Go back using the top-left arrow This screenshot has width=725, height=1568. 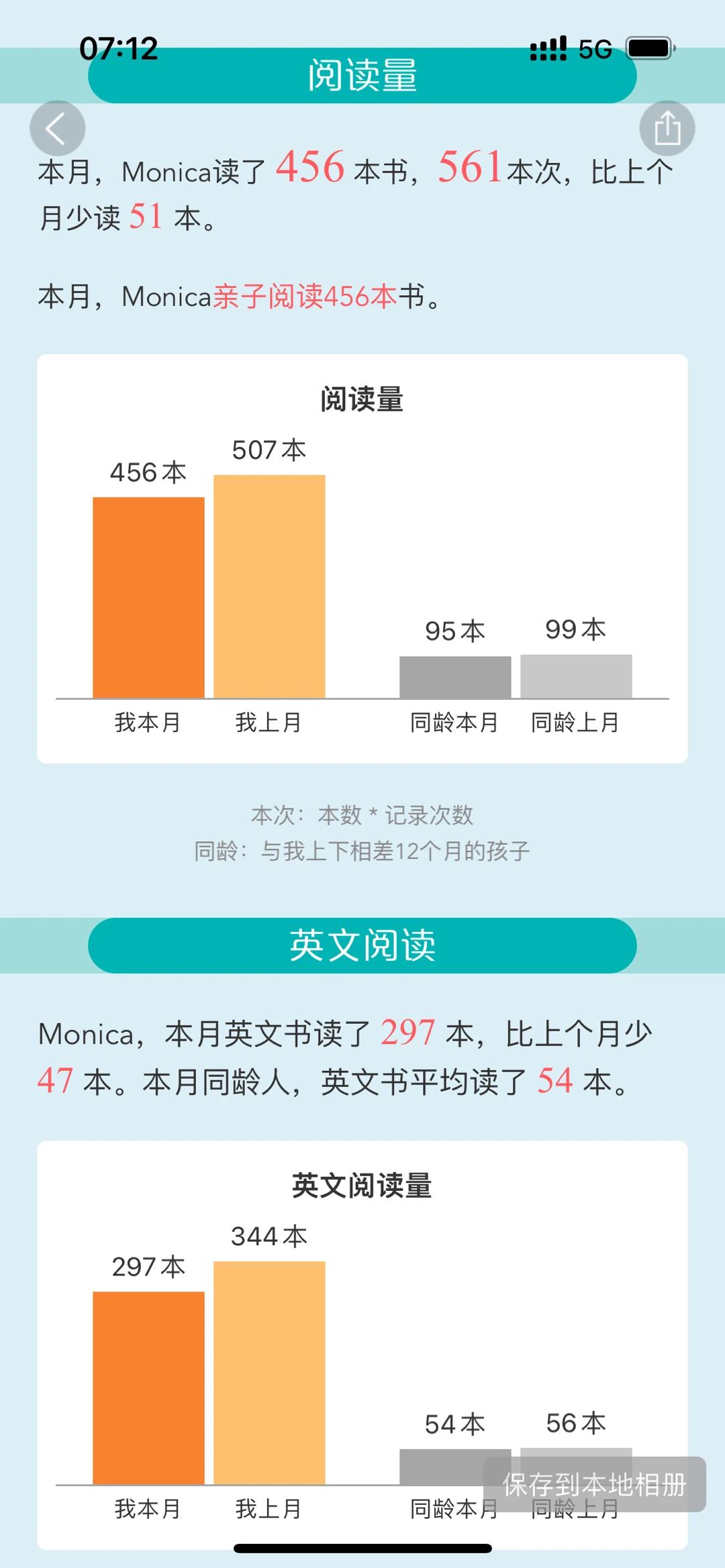pos(57,128)
